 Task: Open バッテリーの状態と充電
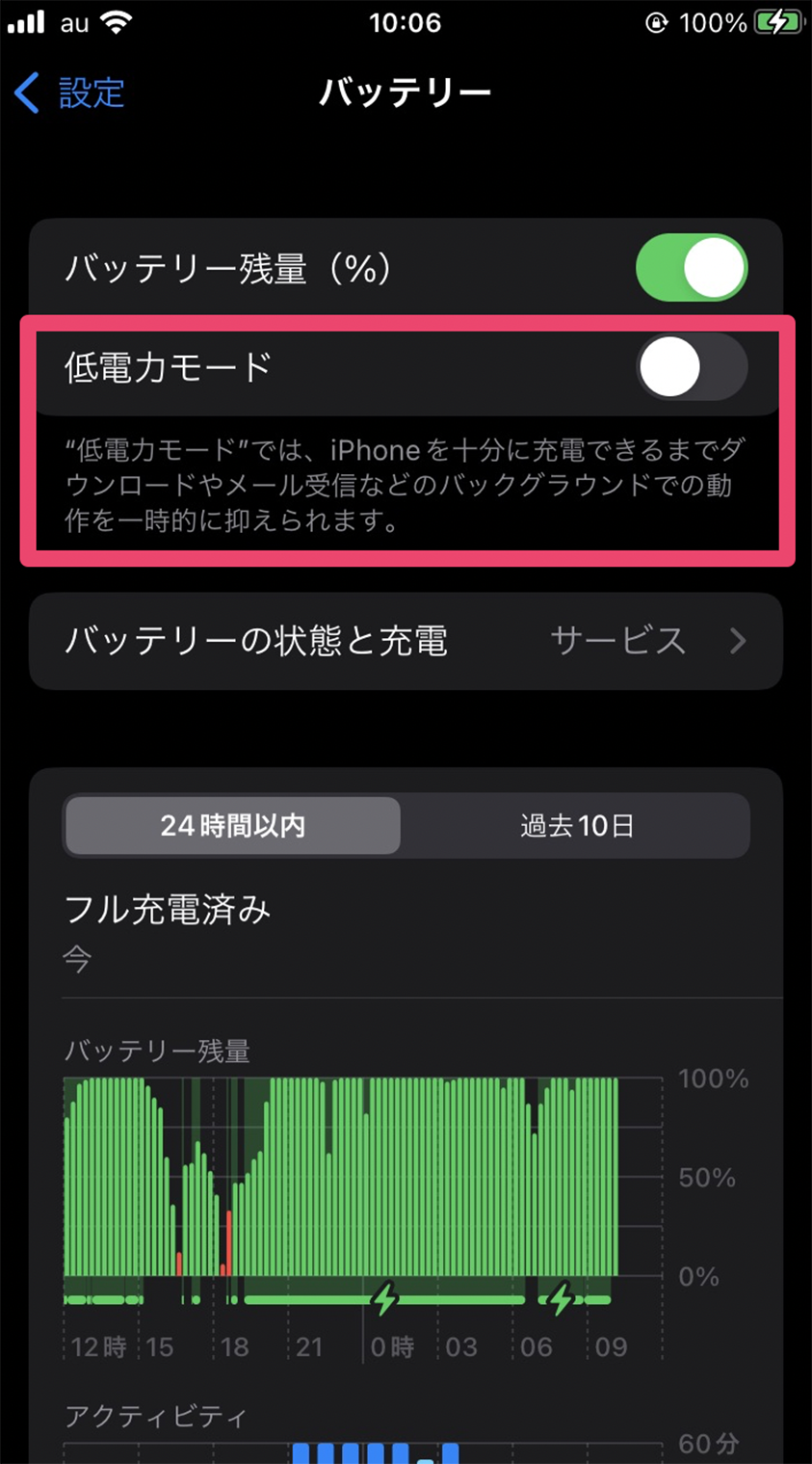[405, 641]
